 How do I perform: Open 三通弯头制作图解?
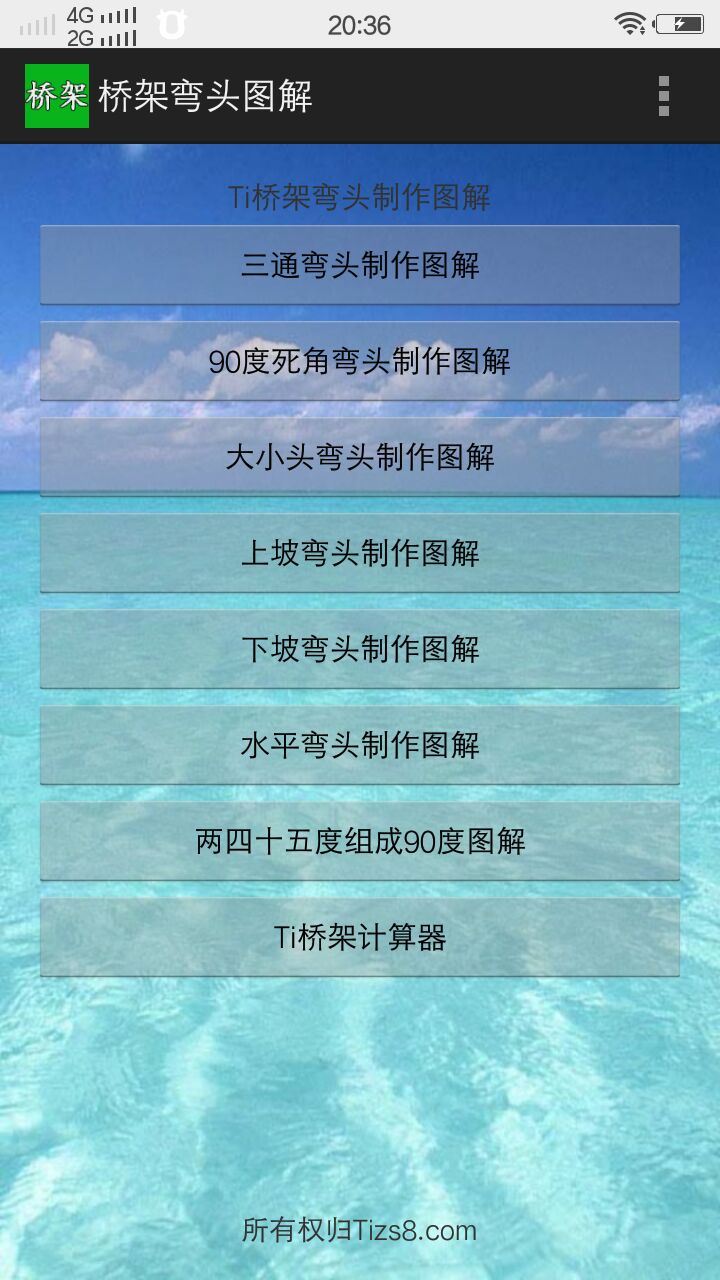[x=360, y=265]
